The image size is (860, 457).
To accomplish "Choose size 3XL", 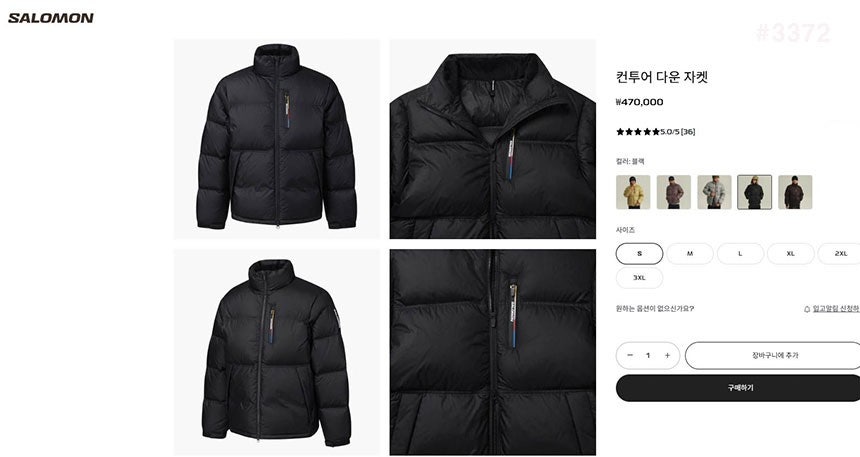I will pos(639,278).
